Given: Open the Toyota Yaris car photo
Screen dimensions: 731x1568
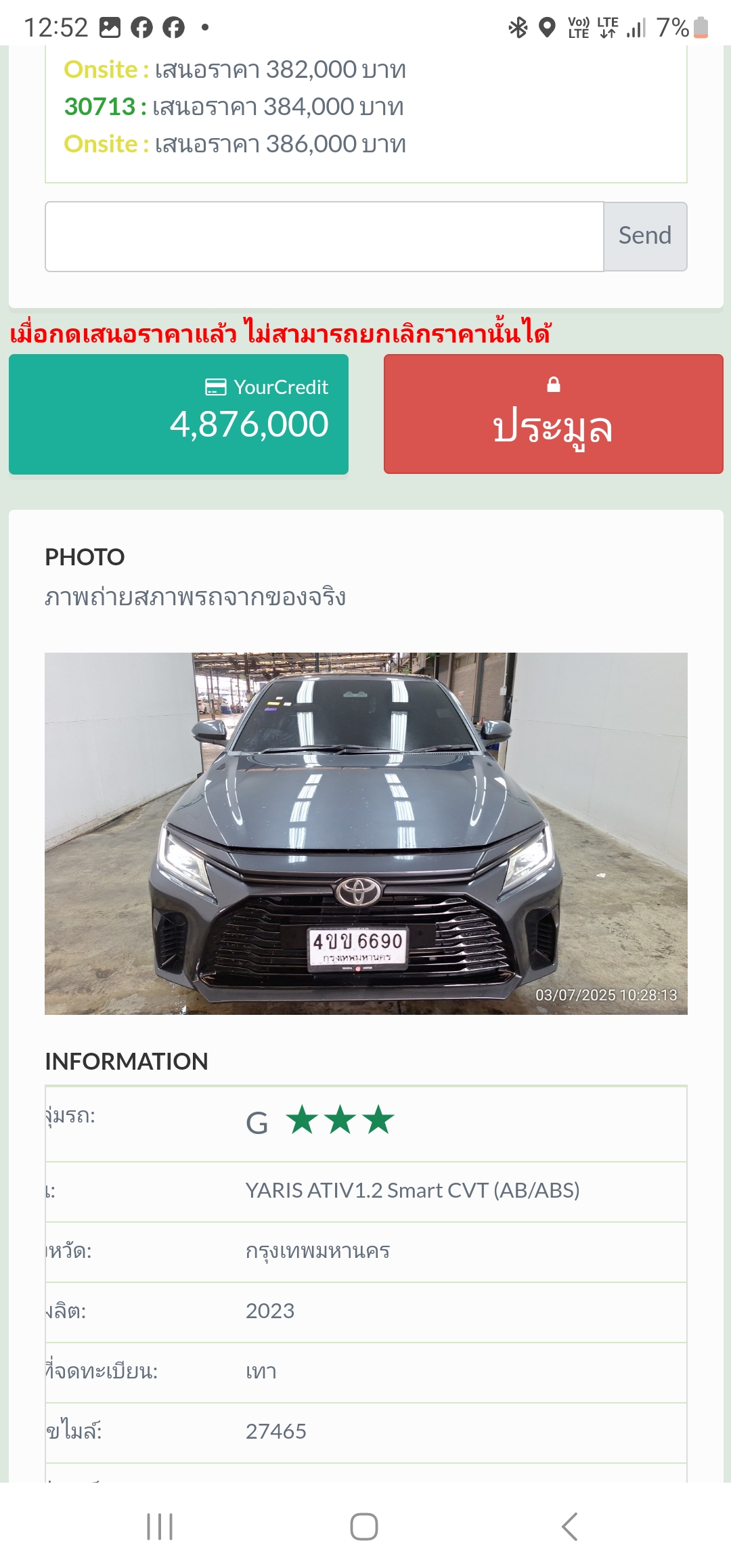Looking at the screenshot, I should [x=365, y=833].
